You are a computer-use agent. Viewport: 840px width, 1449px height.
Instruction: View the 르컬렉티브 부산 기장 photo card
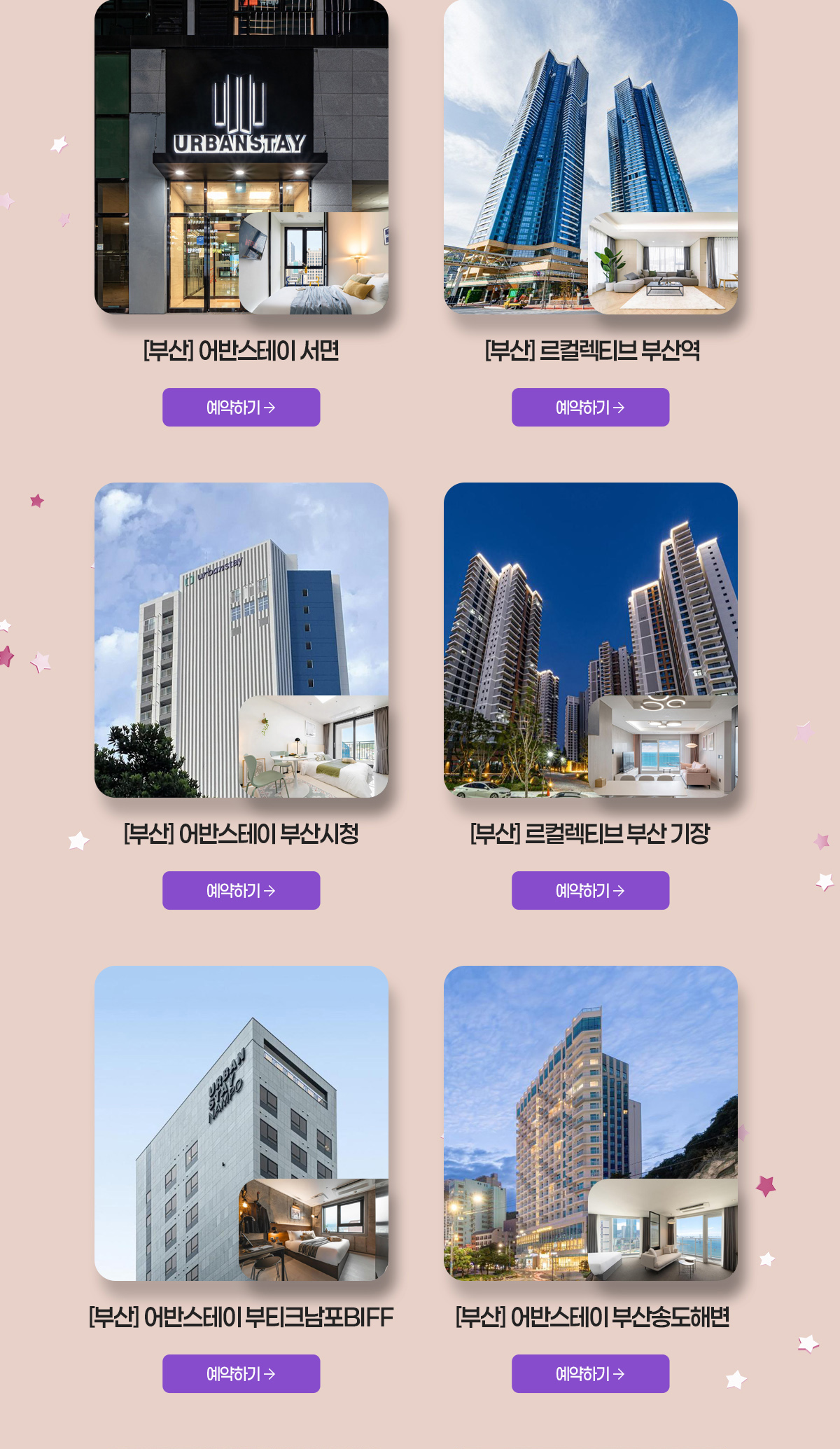[590, 639]
